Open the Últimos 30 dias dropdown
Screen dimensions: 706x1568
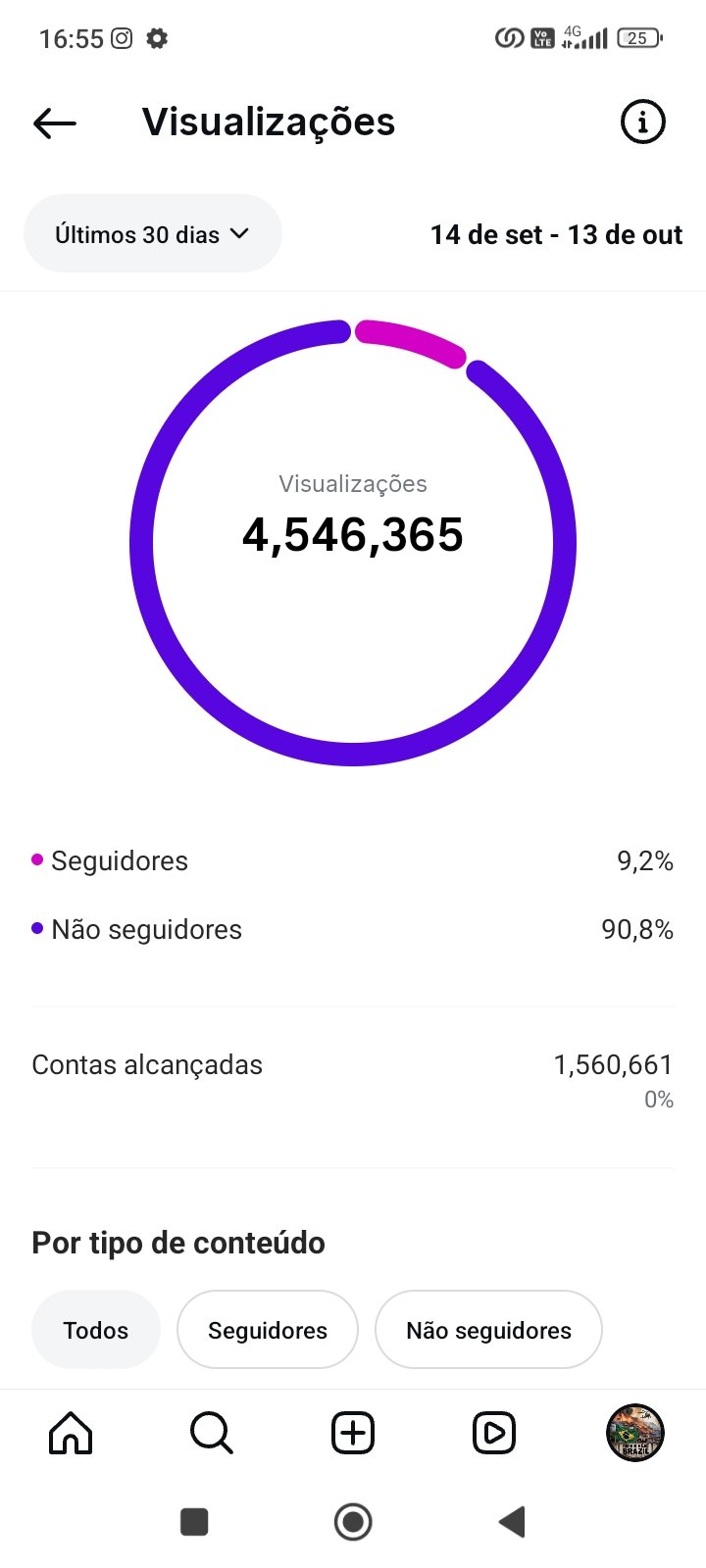[153, 234]
